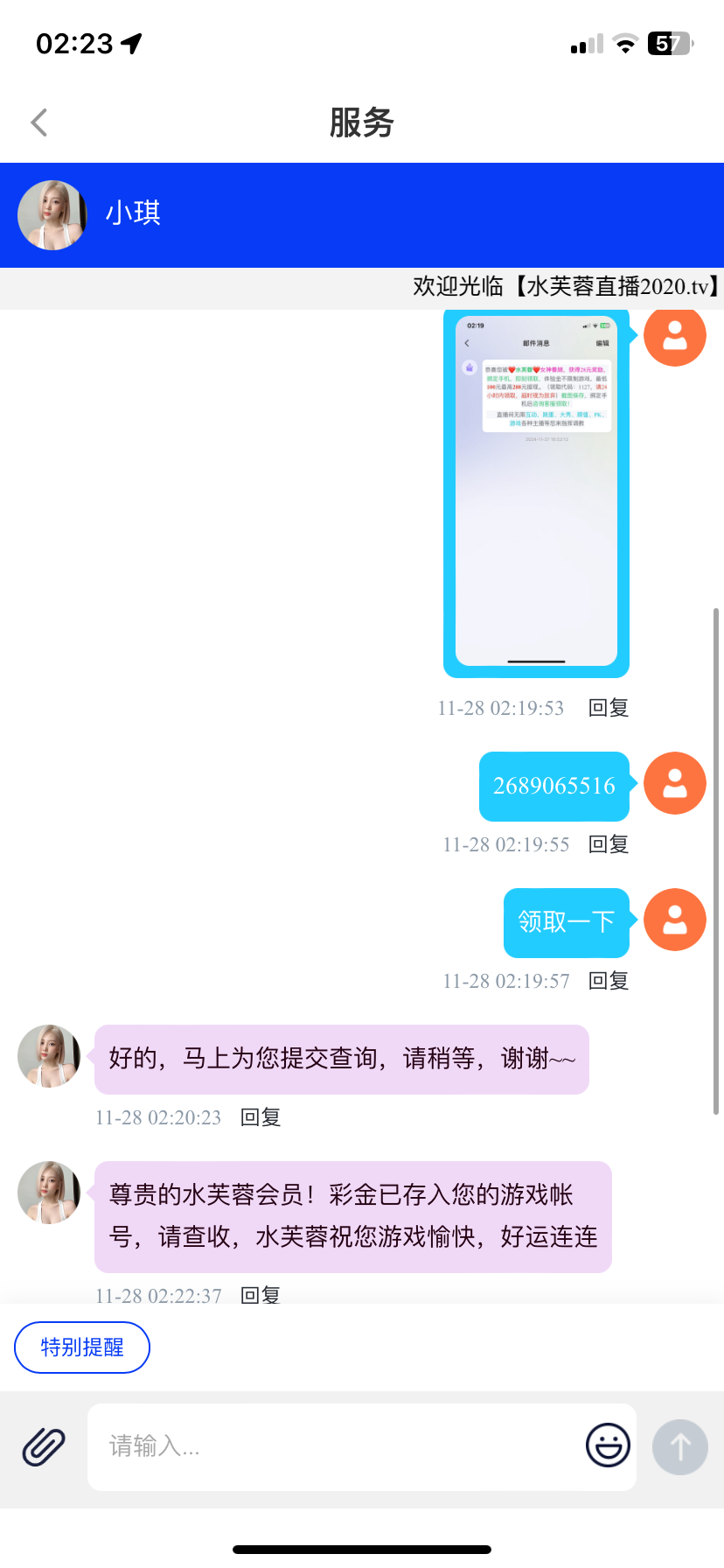This screenshot has height=1568, width=724.
Task: Tap the orange avatar beside 领取一下 message
Action: 674,920
